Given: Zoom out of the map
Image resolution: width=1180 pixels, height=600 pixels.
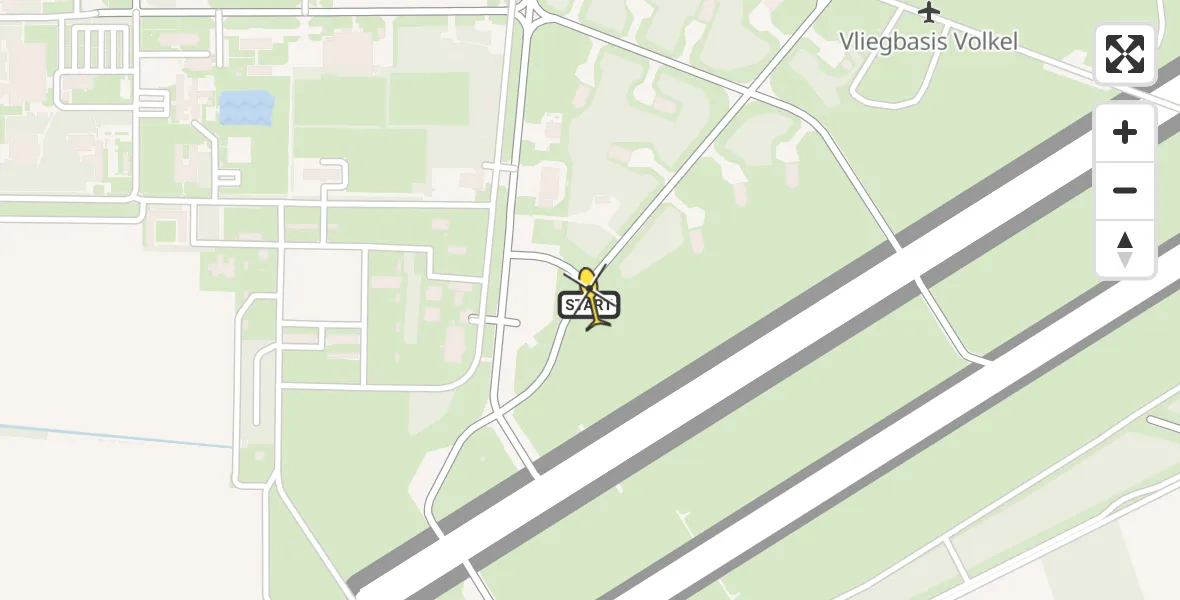Looking at the screenshot, I should point(1125,191).
